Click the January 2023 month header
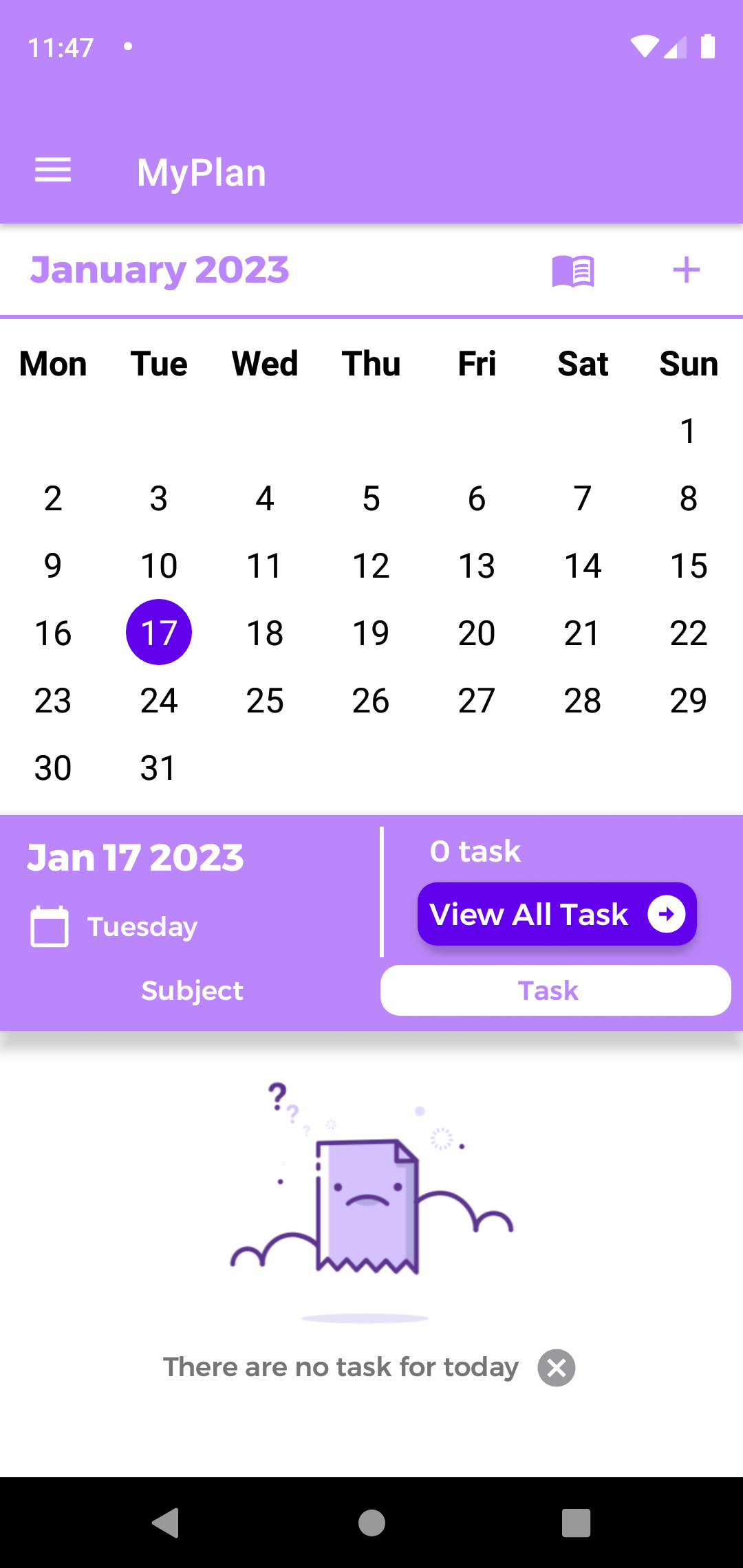 159,270
